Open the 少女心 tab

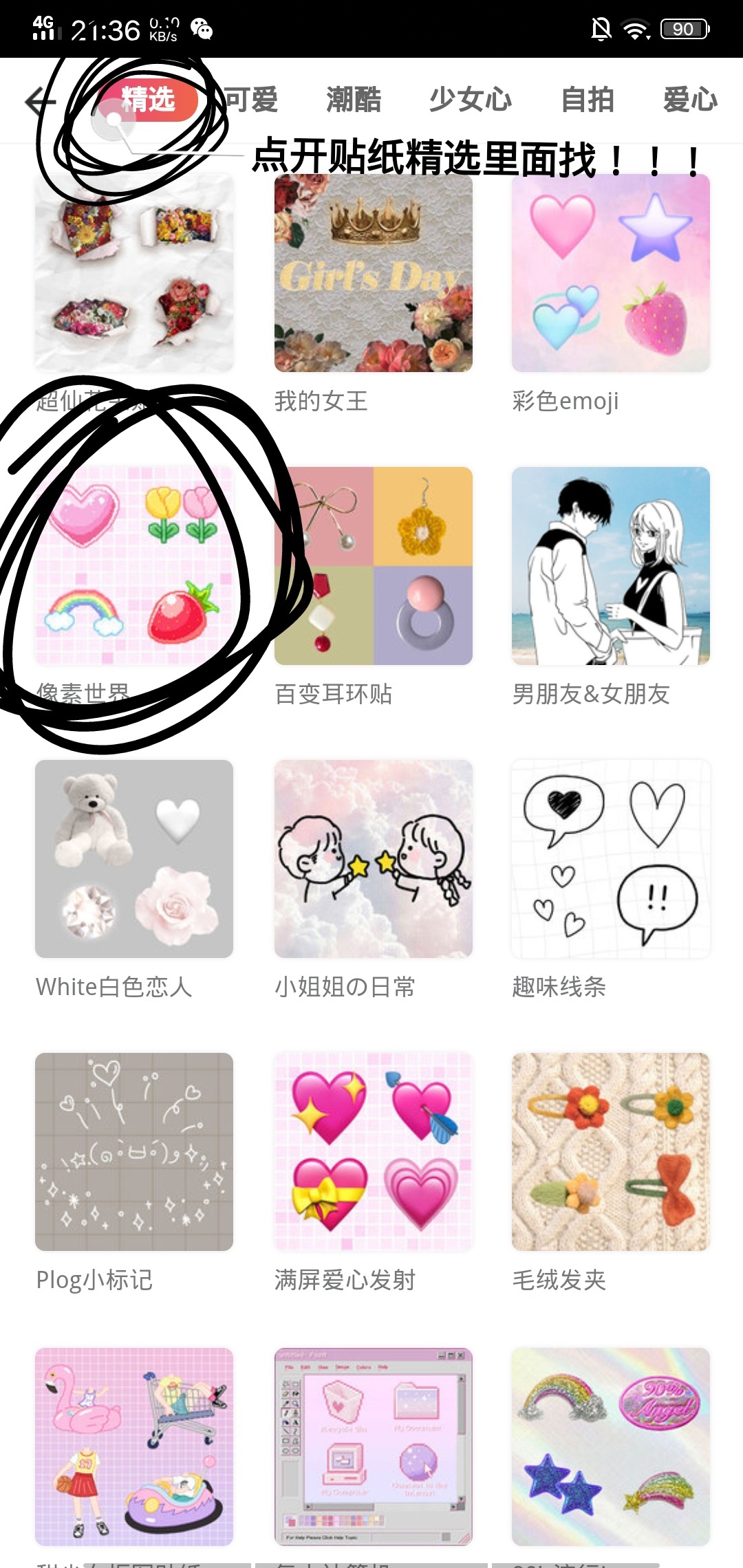point(471,100)
